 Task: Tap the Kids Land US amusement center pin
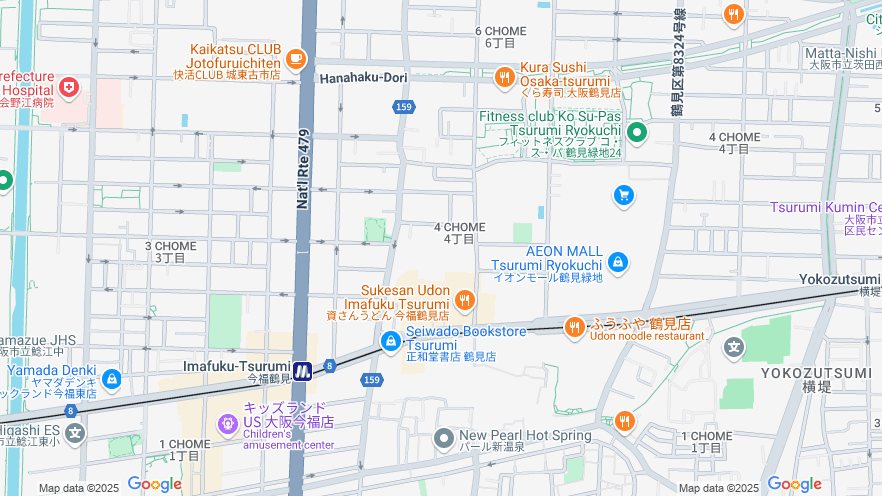(x=228, y=423)
